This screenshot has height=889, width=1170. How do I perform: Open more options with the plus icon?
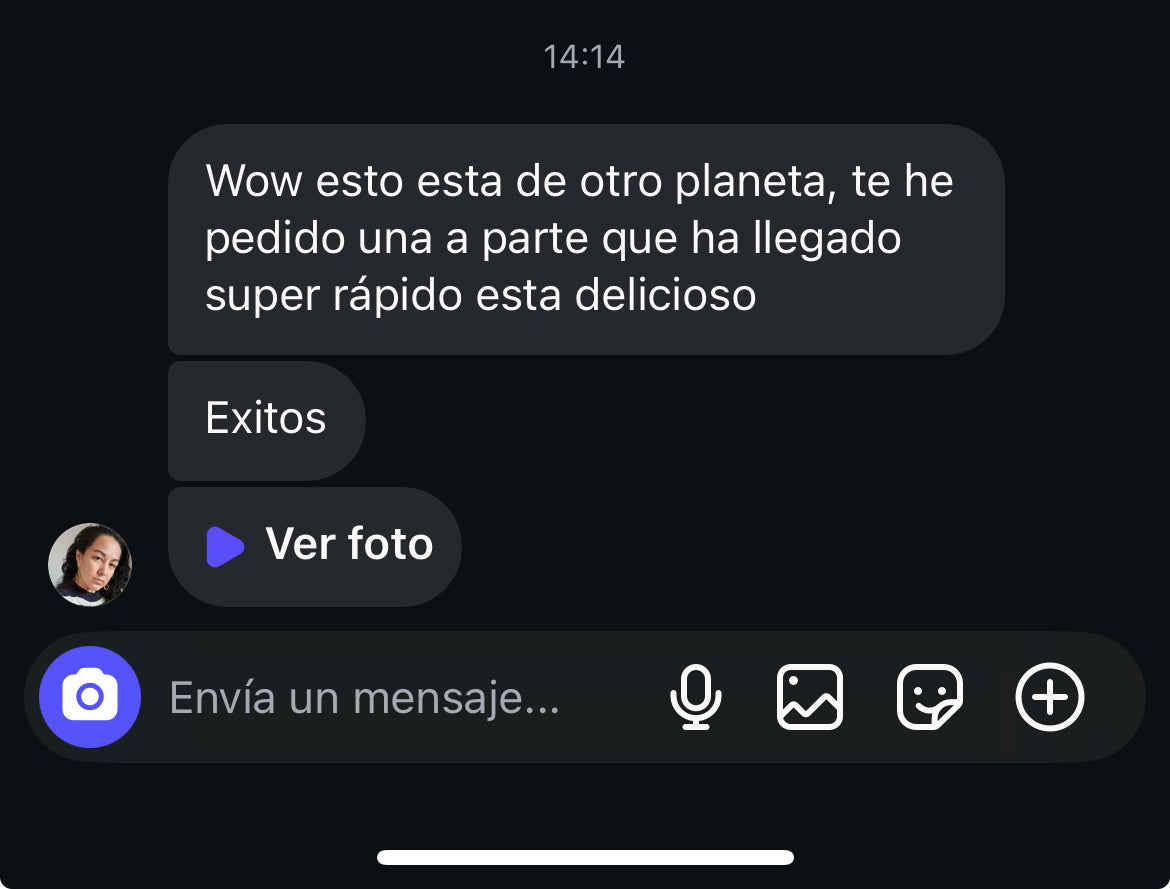(1050, 697)
